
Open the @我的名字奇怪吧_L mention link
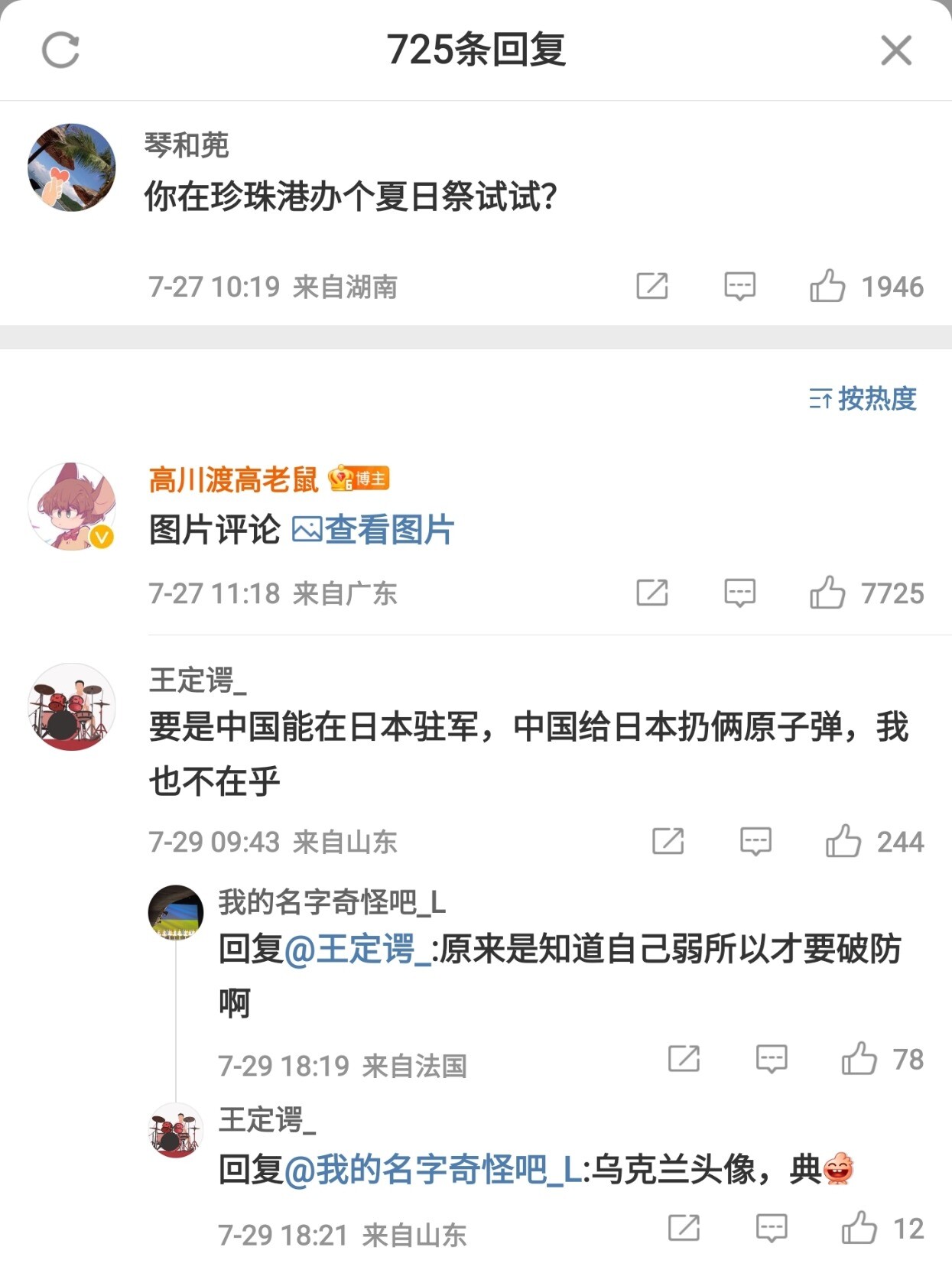pos(433,1170)
